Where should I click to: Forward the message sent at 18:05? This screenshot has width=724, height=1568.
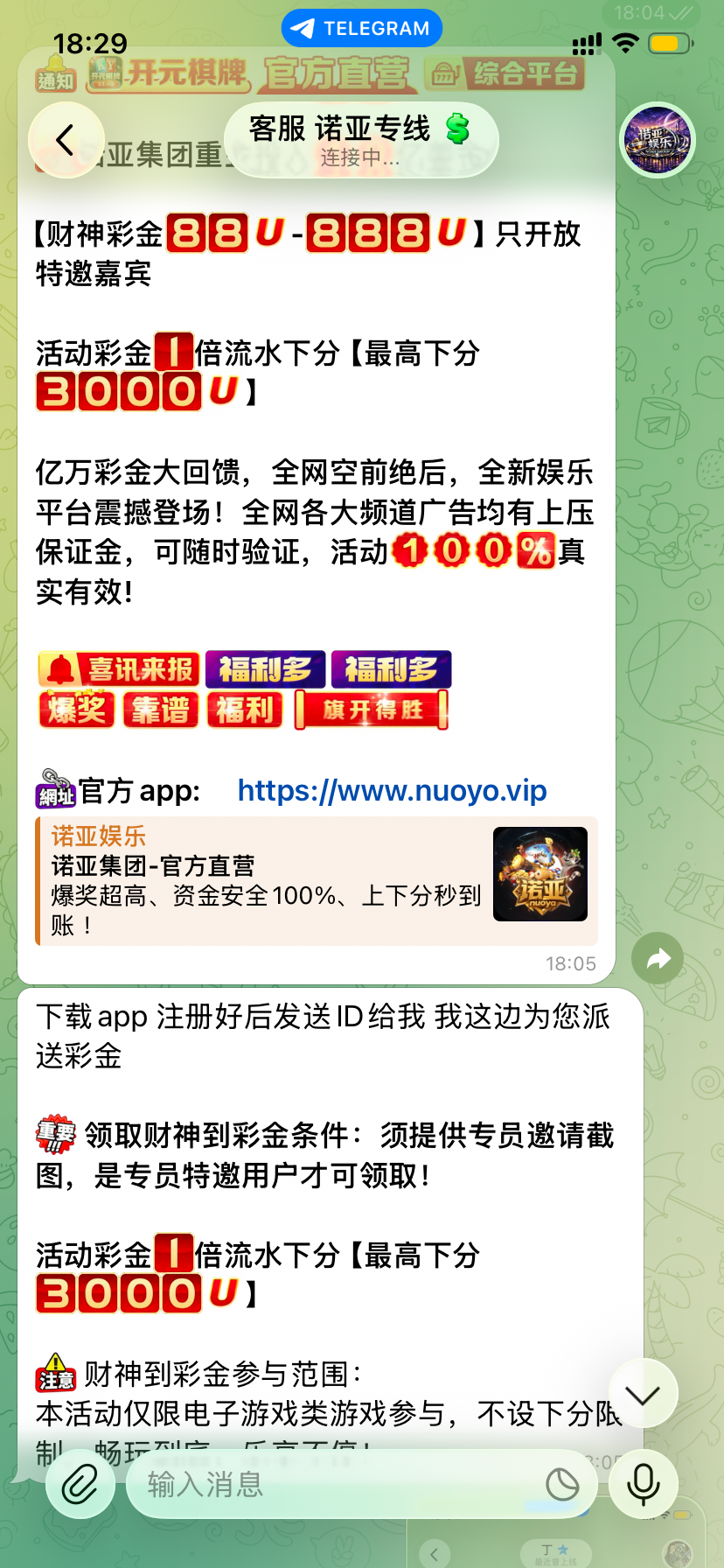click(x=658, y=959)
